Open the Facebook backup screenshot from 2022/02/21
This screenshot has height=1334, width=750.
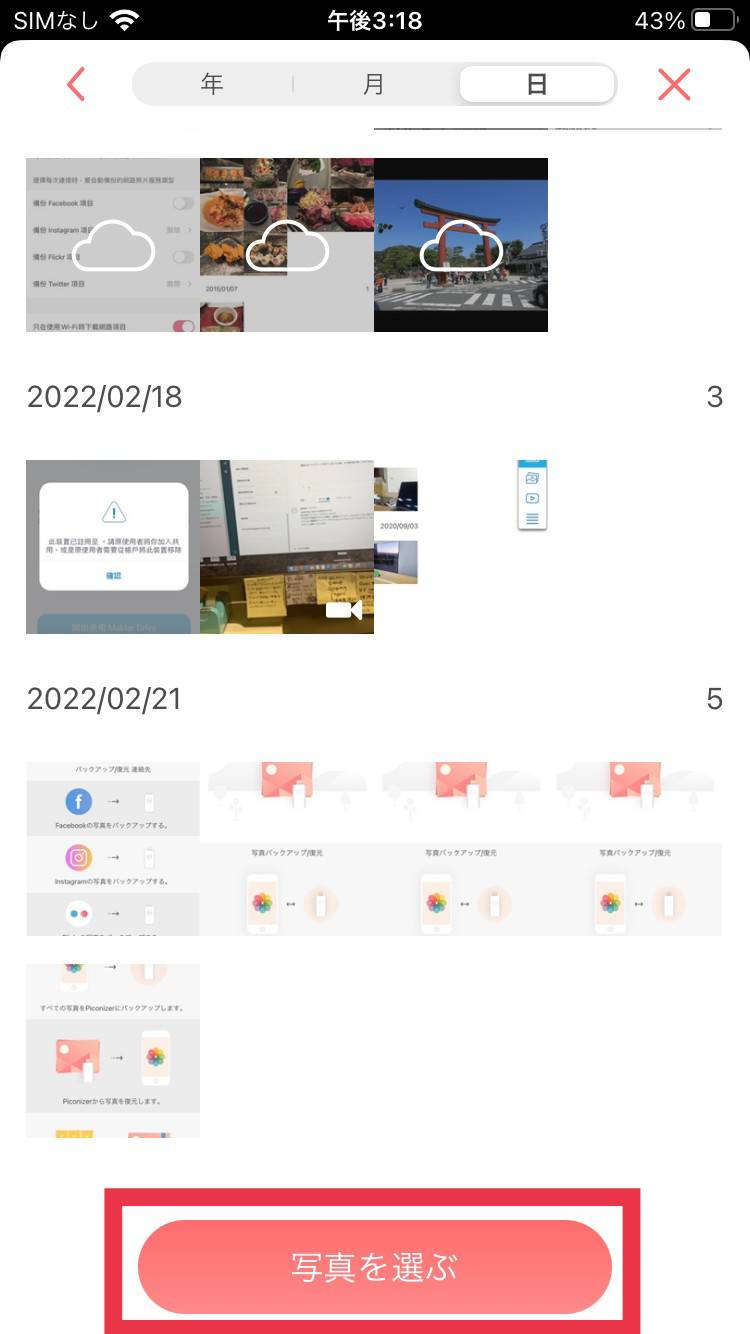pos(112,848)
